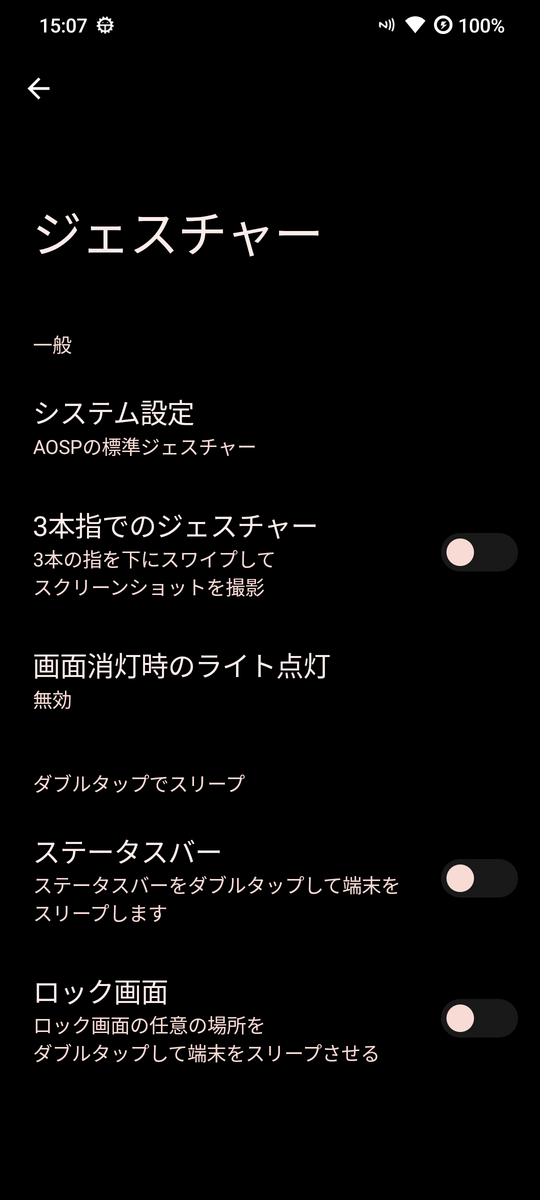Go back using the top-left arrow
This screenshot has height=1200, width=540.
tap(38, 89)
